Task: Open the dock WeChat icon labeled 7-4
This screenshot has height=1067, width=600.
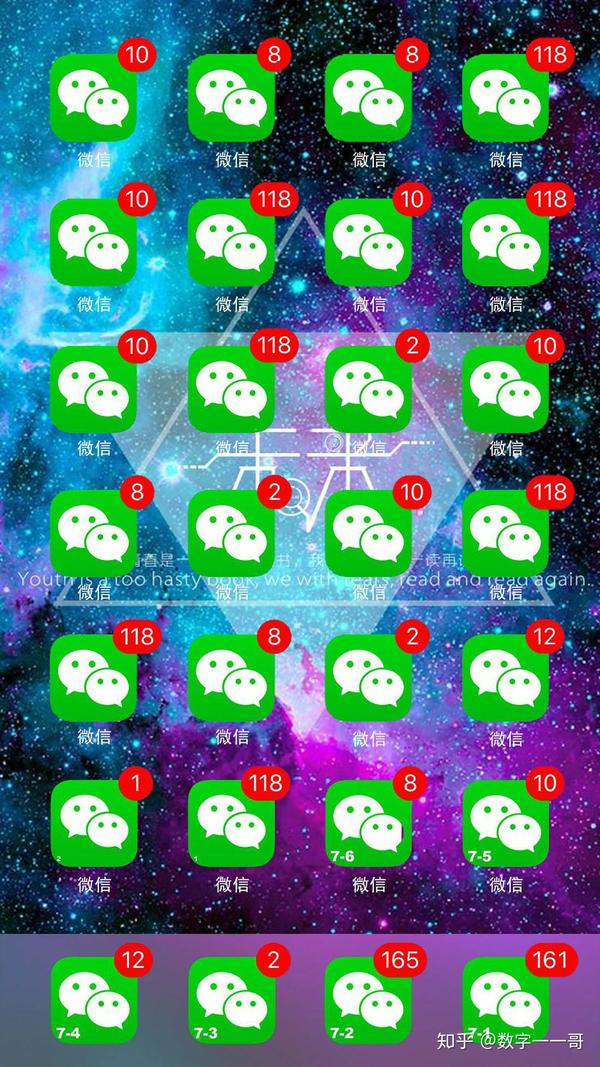Action: pyautogui.click(x=94, y=1000)
